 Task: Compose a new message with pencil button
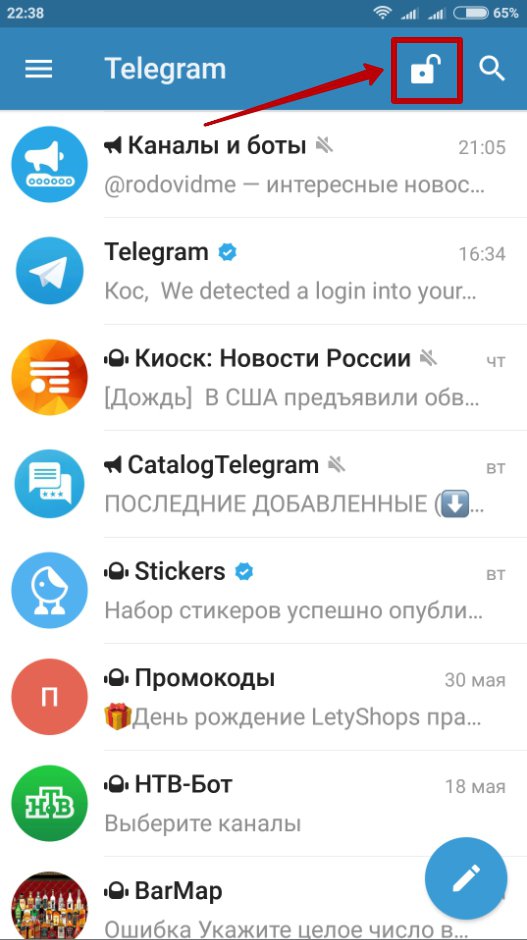(x=466, y=879)
